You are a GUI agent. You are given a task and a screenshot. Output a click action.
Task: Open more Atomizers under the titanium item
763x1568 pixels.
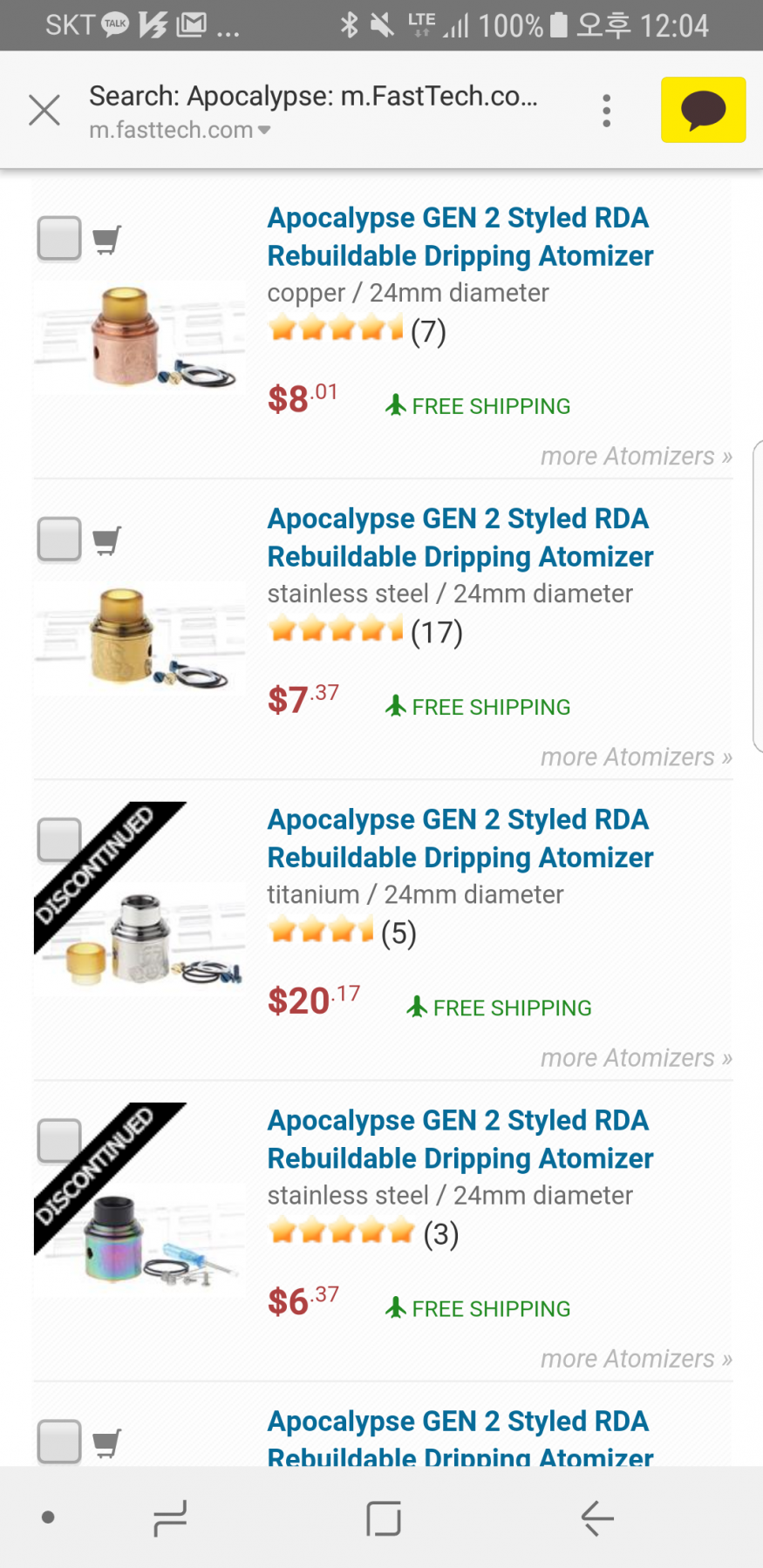click(636, 1057)
